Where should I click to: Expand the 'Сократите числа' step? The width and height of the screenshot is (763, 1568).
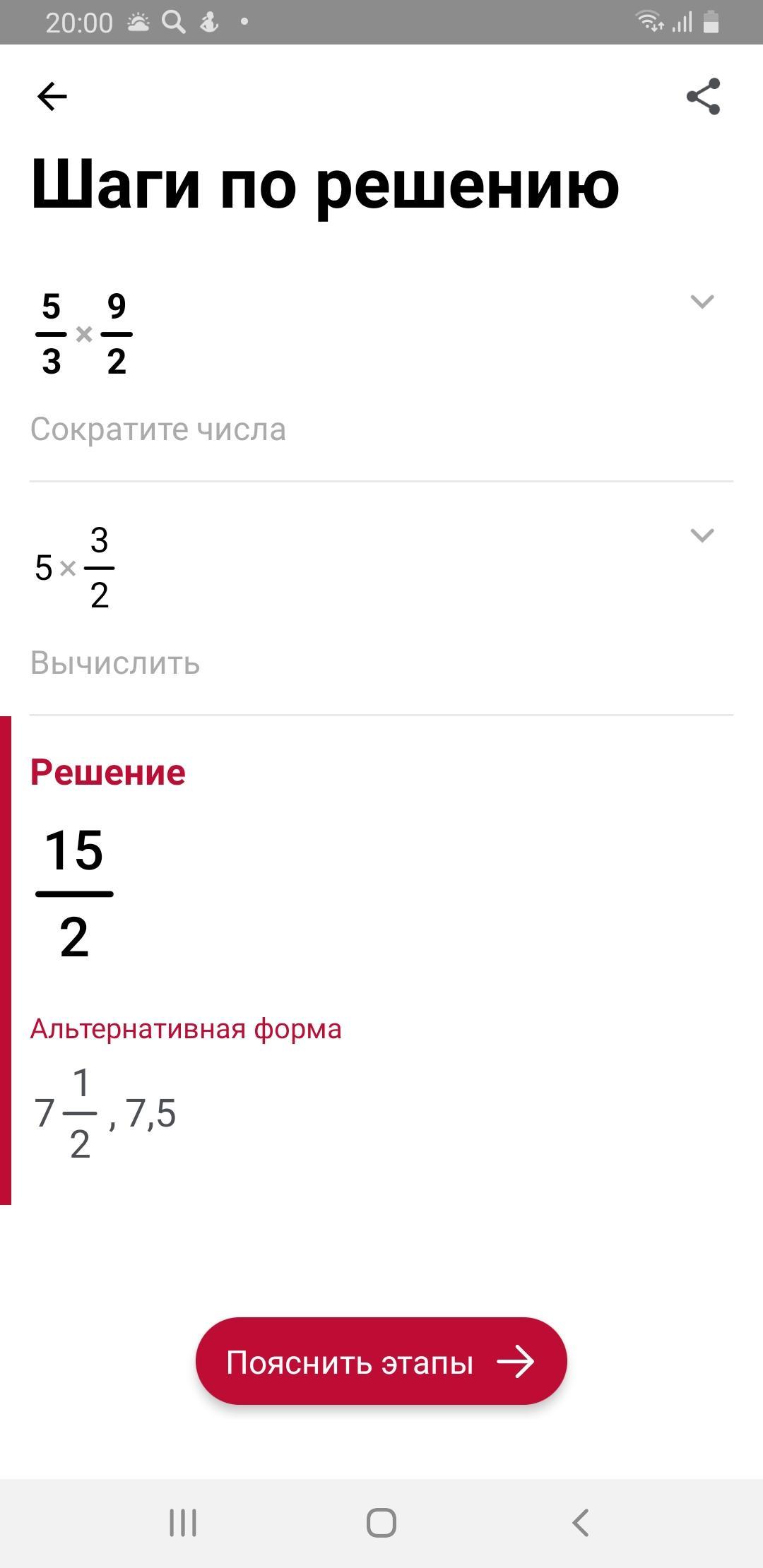(702, 302)
